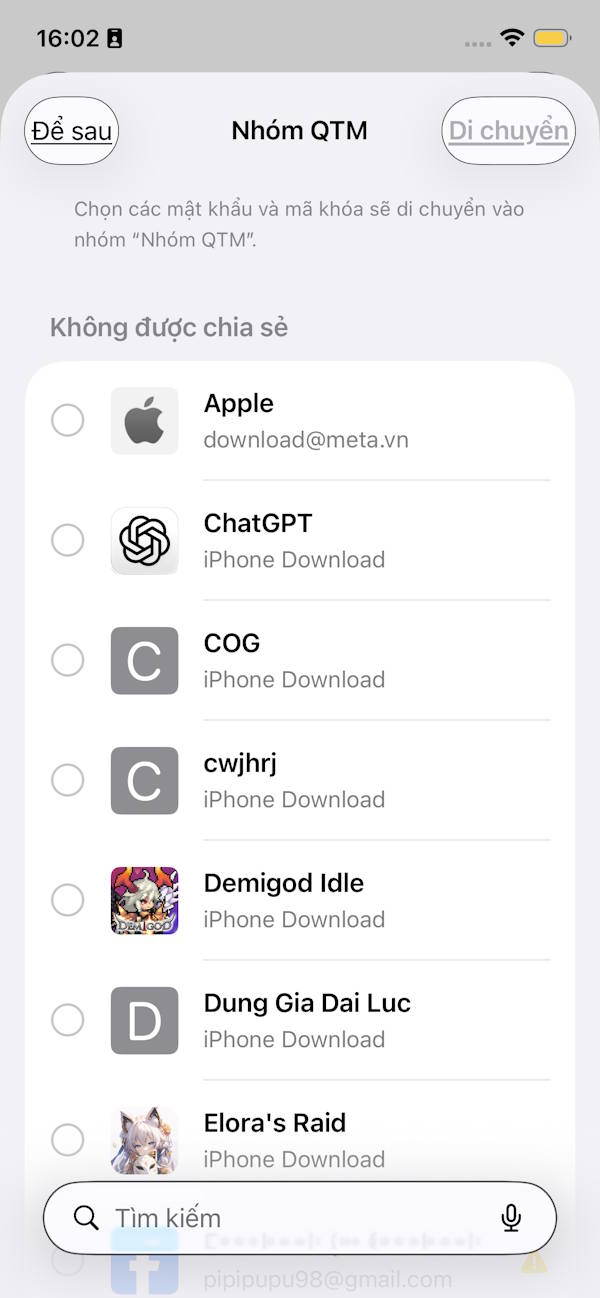Select the ChatGPT entry
Viewport: 600px width, 1298px height.
68,540
